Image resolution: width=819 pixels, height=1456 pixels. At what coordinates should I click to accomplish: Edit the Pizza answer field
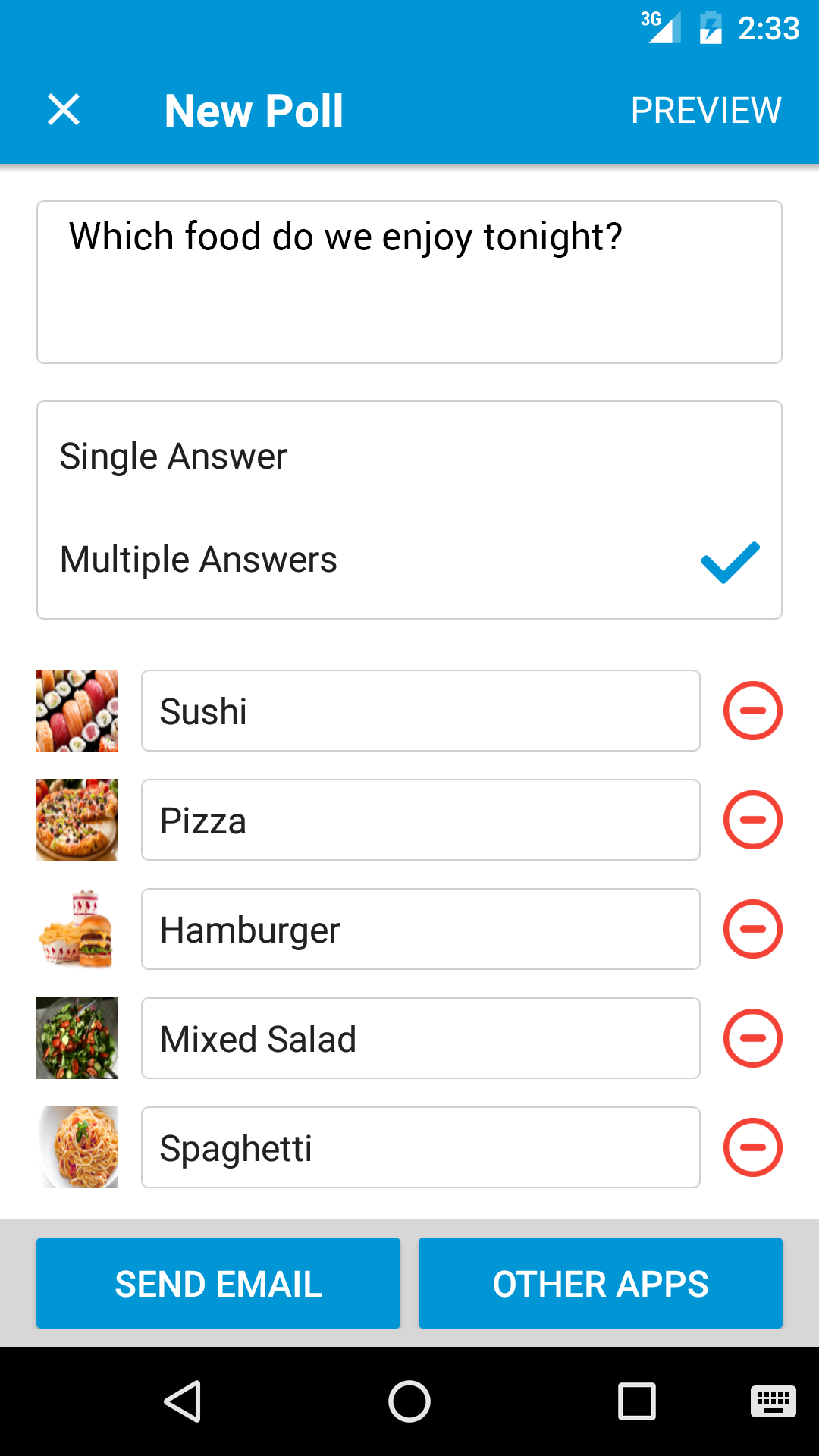(x=420, y=821)
